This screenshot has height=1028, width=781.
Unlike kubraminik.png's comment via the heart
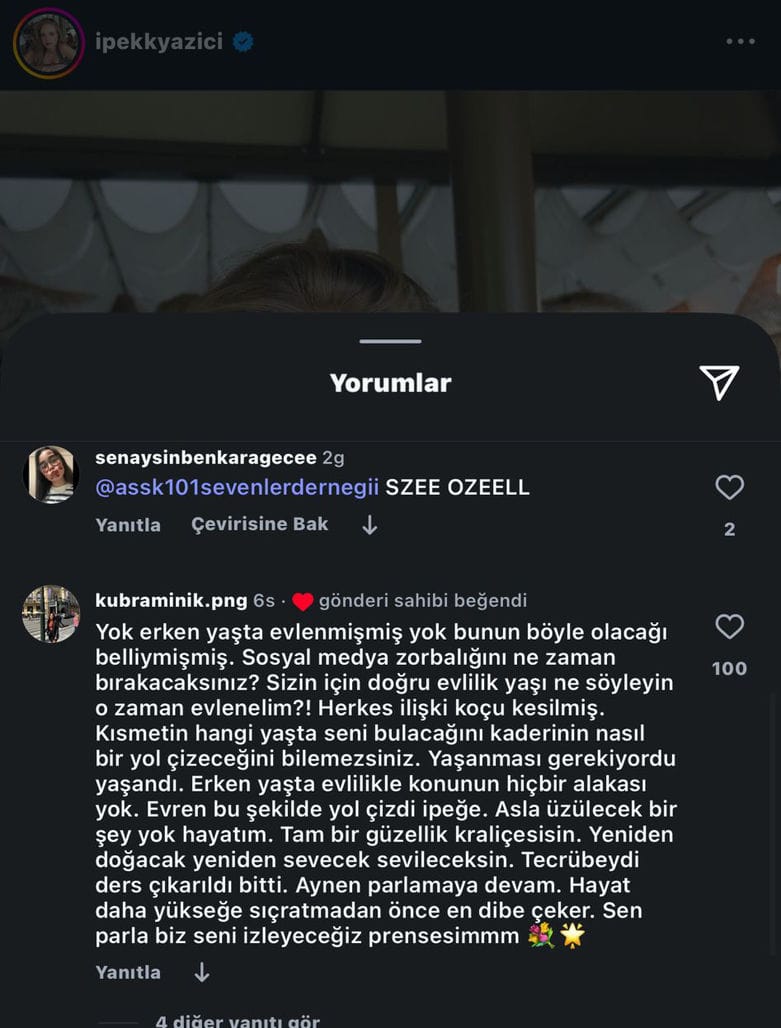pos(730,625)
